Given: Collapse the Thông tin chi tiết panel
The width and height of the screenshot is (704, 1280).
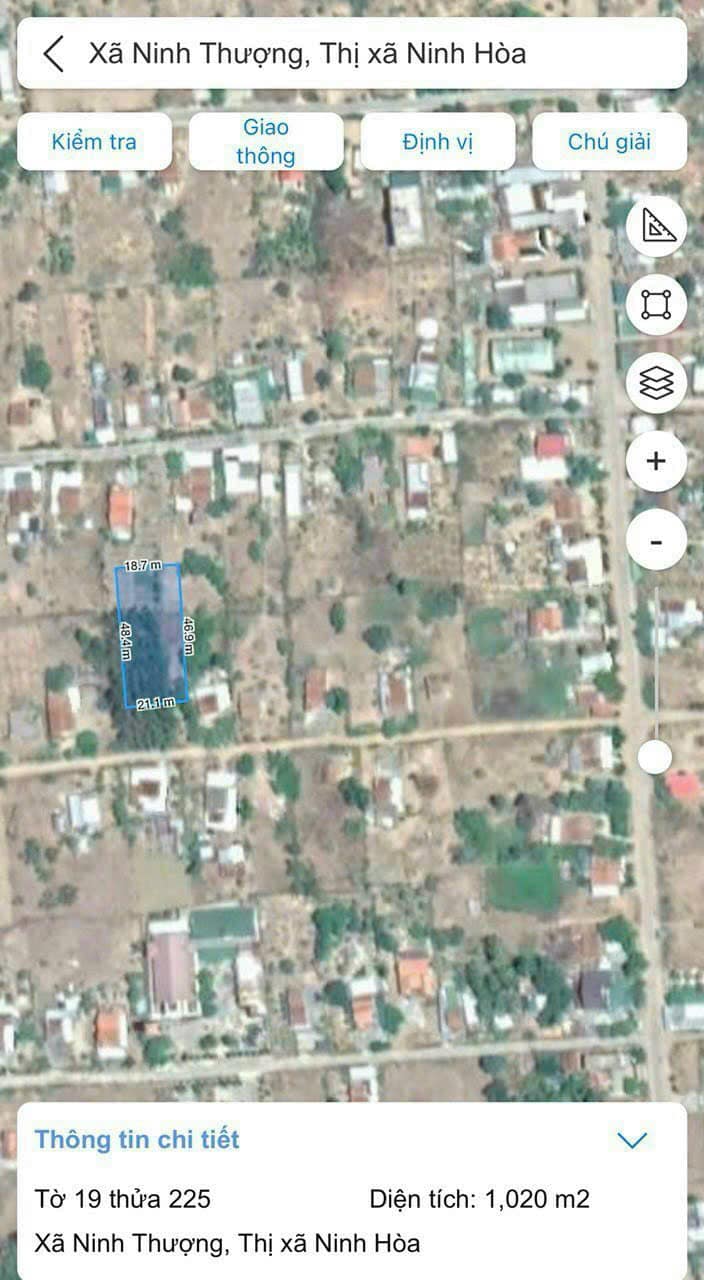Looking at the screenshot, I should 633,1140.
